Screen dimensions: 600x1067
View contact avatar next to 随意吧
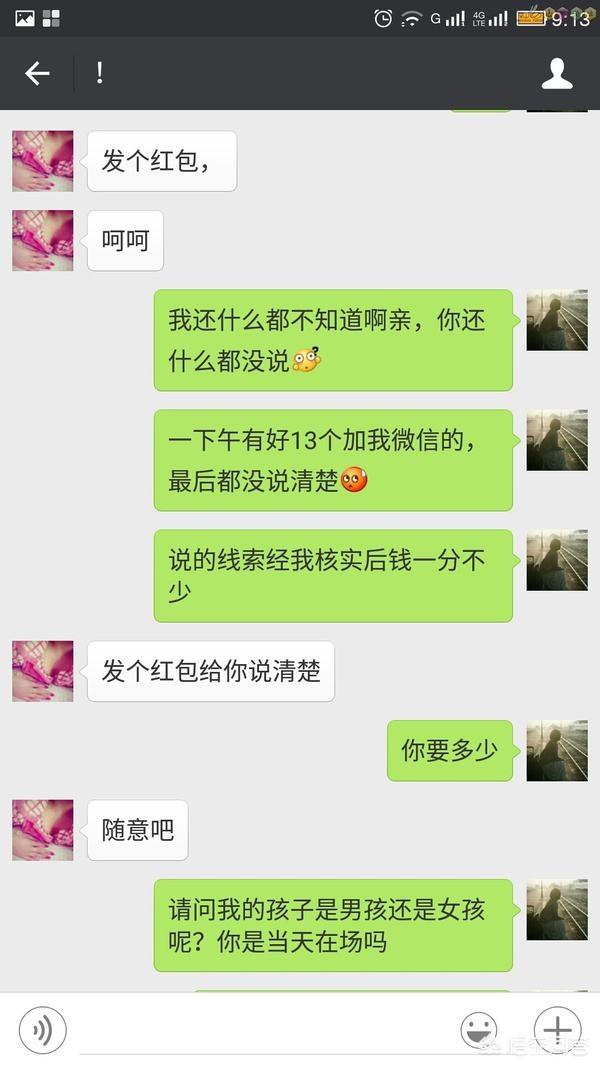[43, 830]
